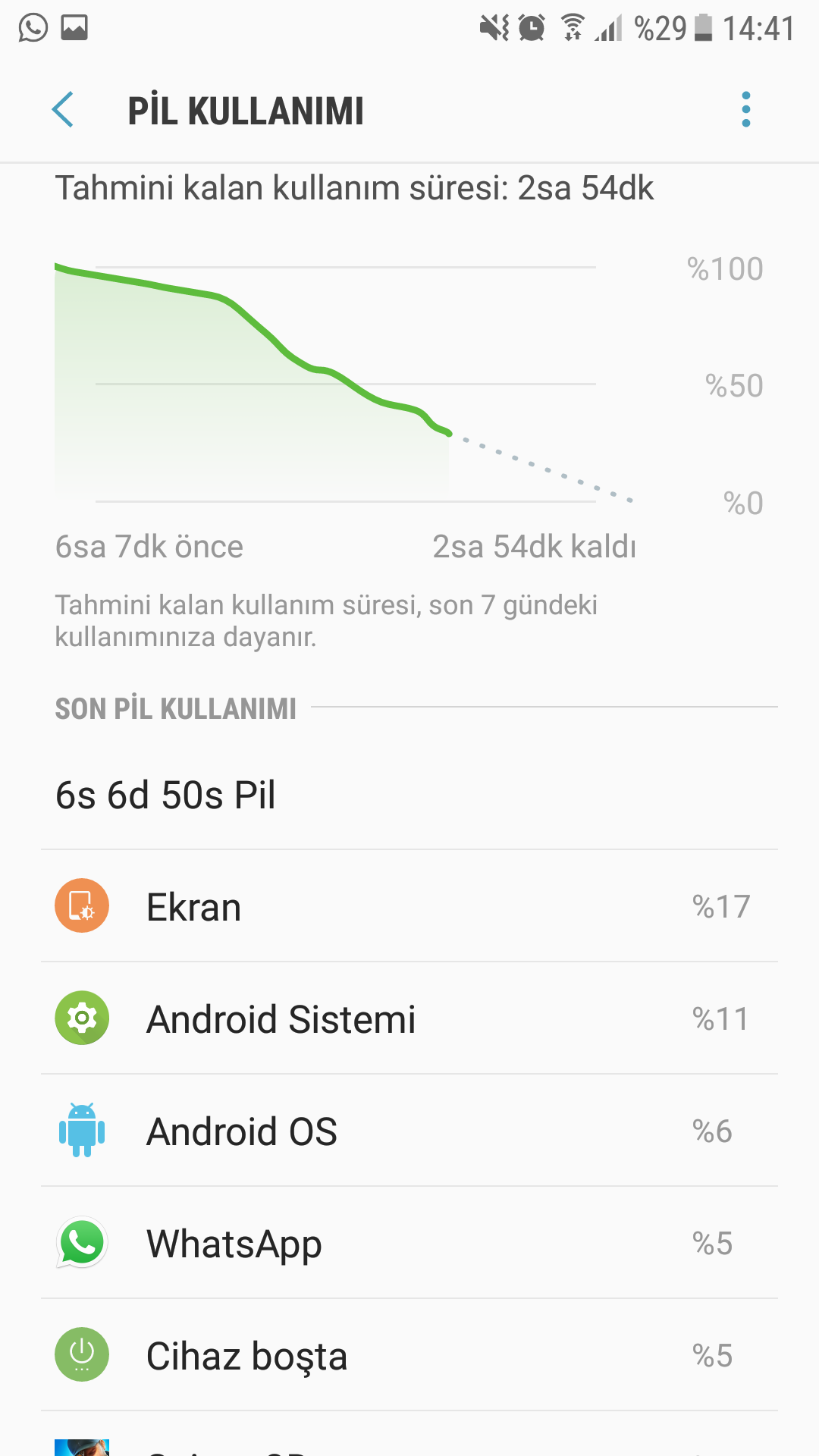Image resolution: width=819 pixels, height=1456 pixels.
Task: Open Ekran battery usage details
Action: (x=409, y=906)
